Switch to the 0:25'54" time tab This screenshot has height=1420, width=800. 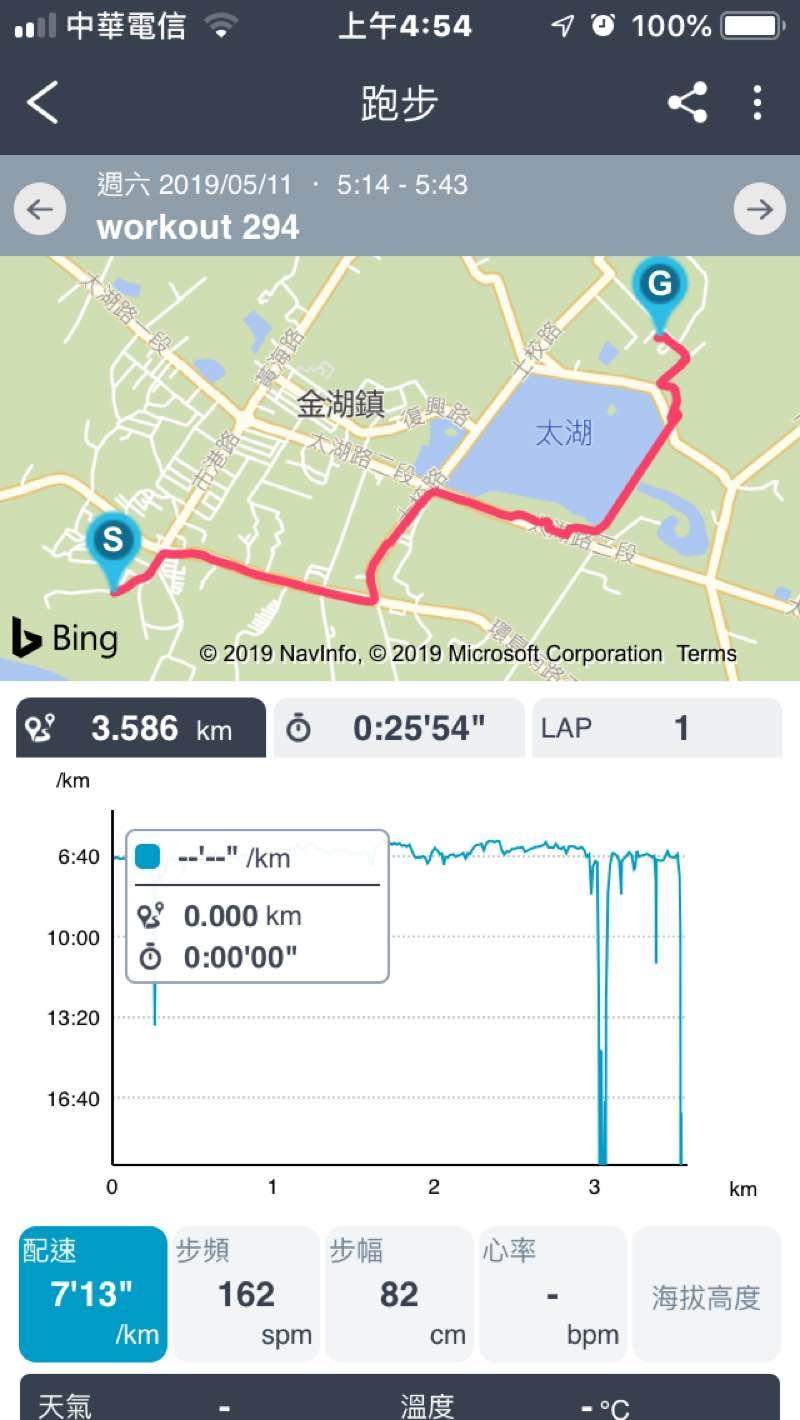399,728
